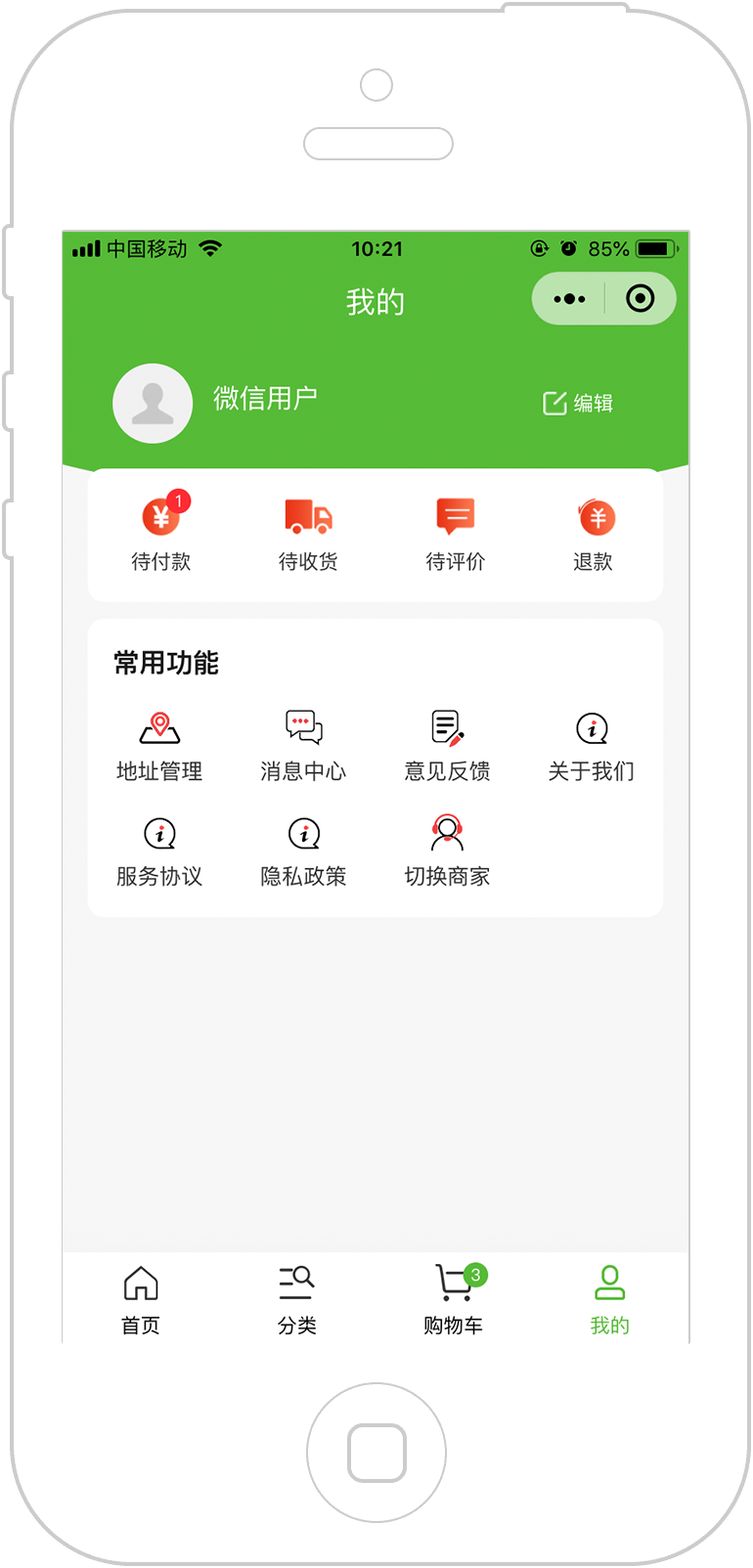753x1568 pixels.
Task: Select the 我的 profile tab
Action: (609, 1299)
